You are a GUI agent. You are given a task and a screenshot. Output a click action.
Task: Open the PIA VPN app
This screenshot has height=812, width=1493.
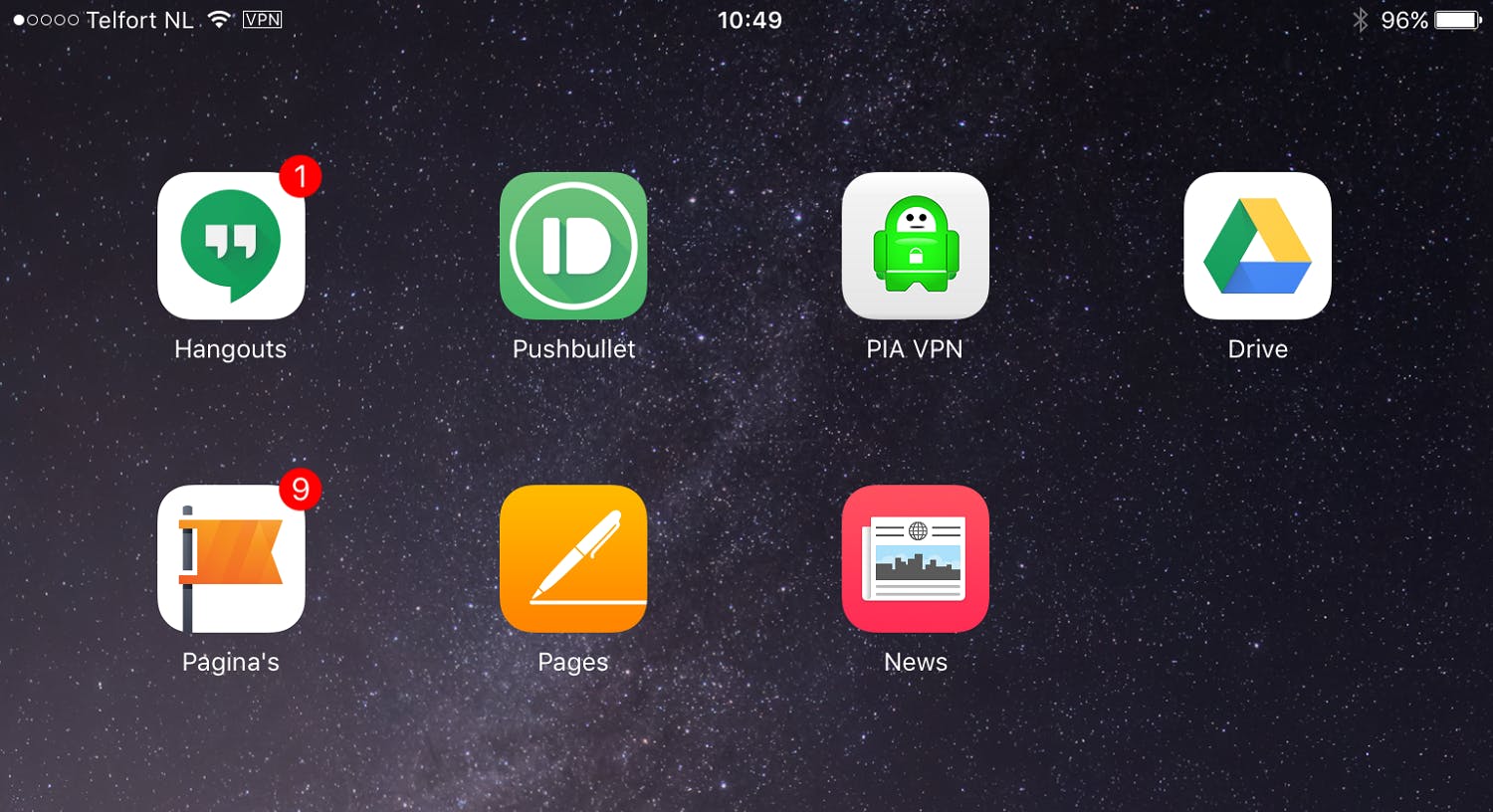click(916, 246)
